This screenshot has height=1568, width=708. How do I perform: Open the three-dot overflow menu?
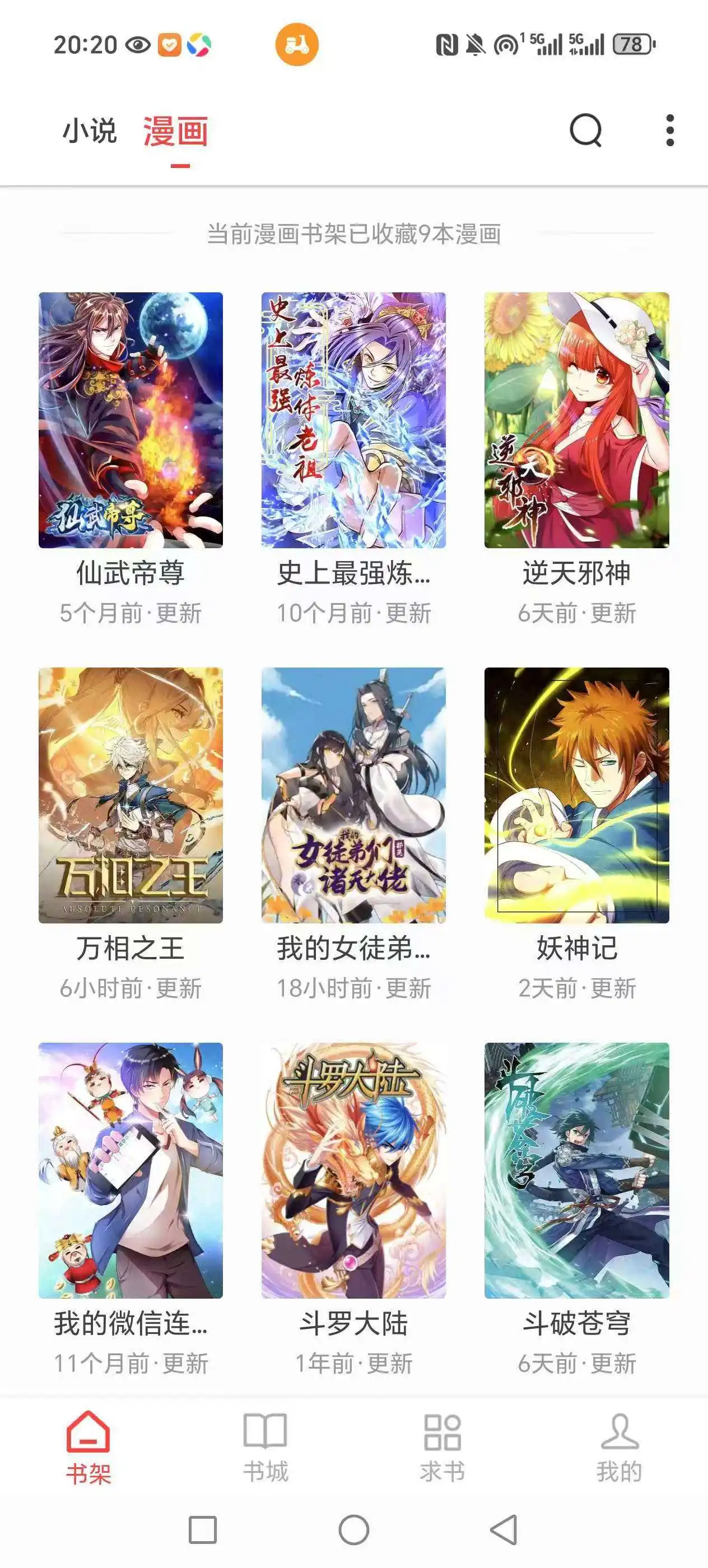point(670,130)
